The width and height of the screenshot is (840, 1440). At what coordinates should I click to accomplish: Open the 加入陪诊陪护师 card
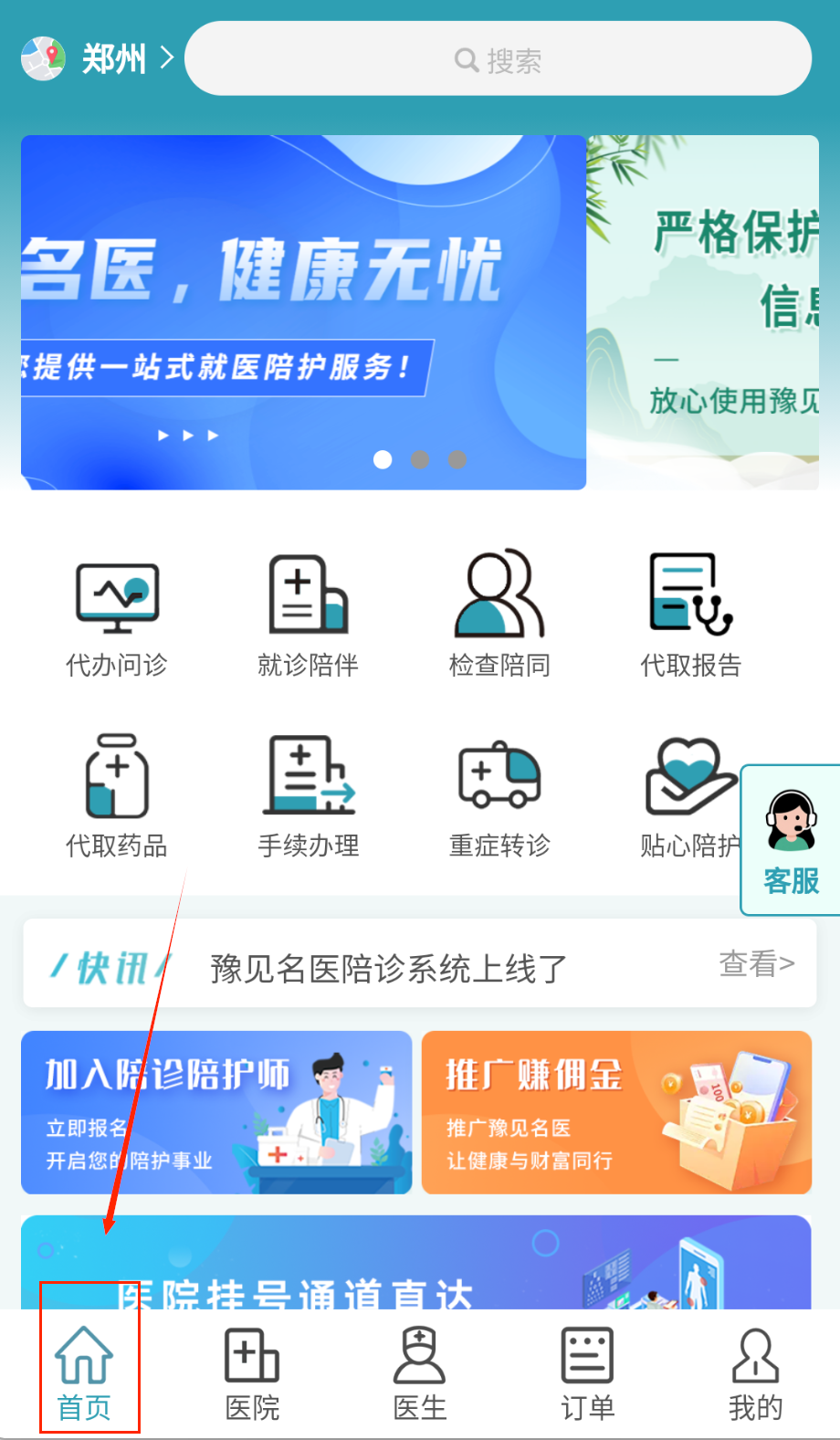click(x=216, y=1112)
